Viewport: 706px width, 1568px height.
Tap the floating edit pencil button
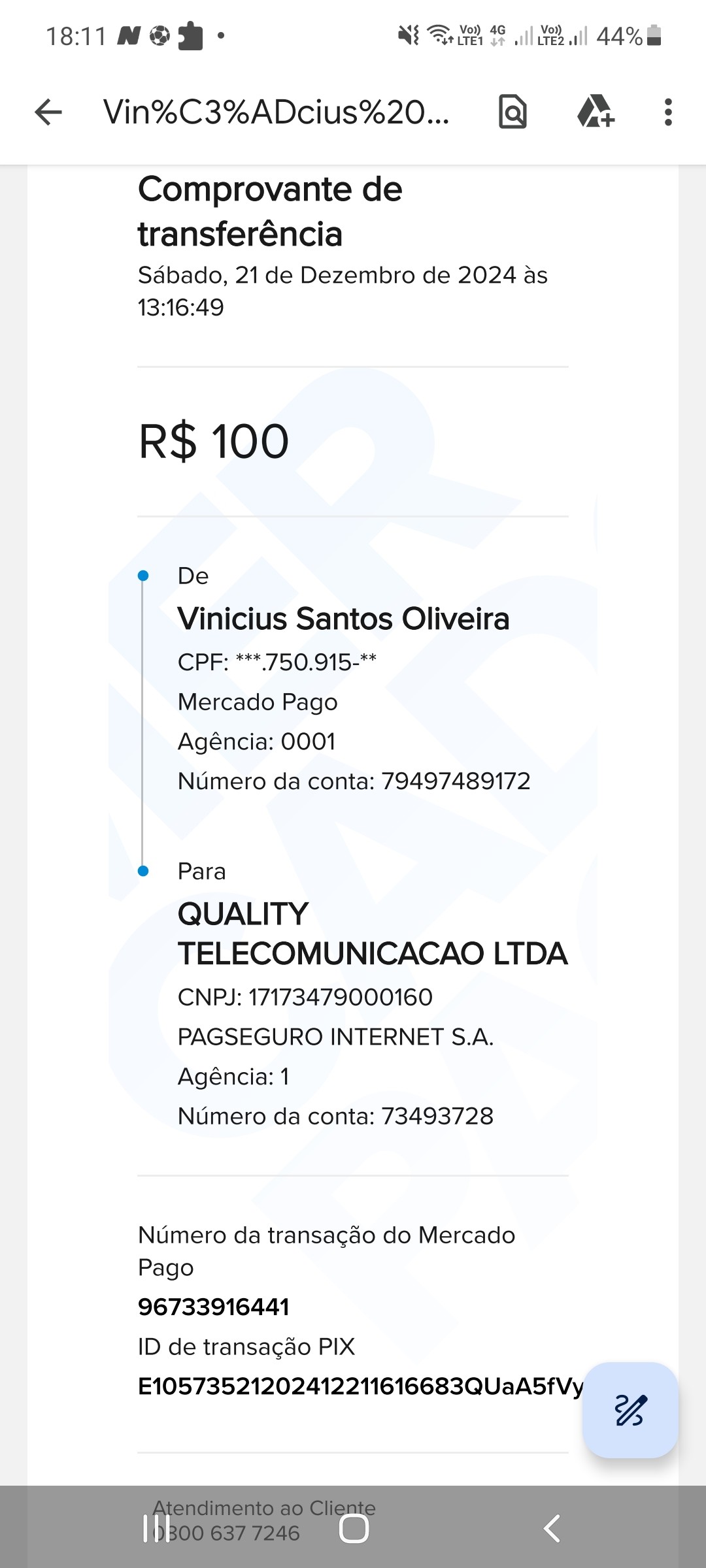(x=630, y=1409)
